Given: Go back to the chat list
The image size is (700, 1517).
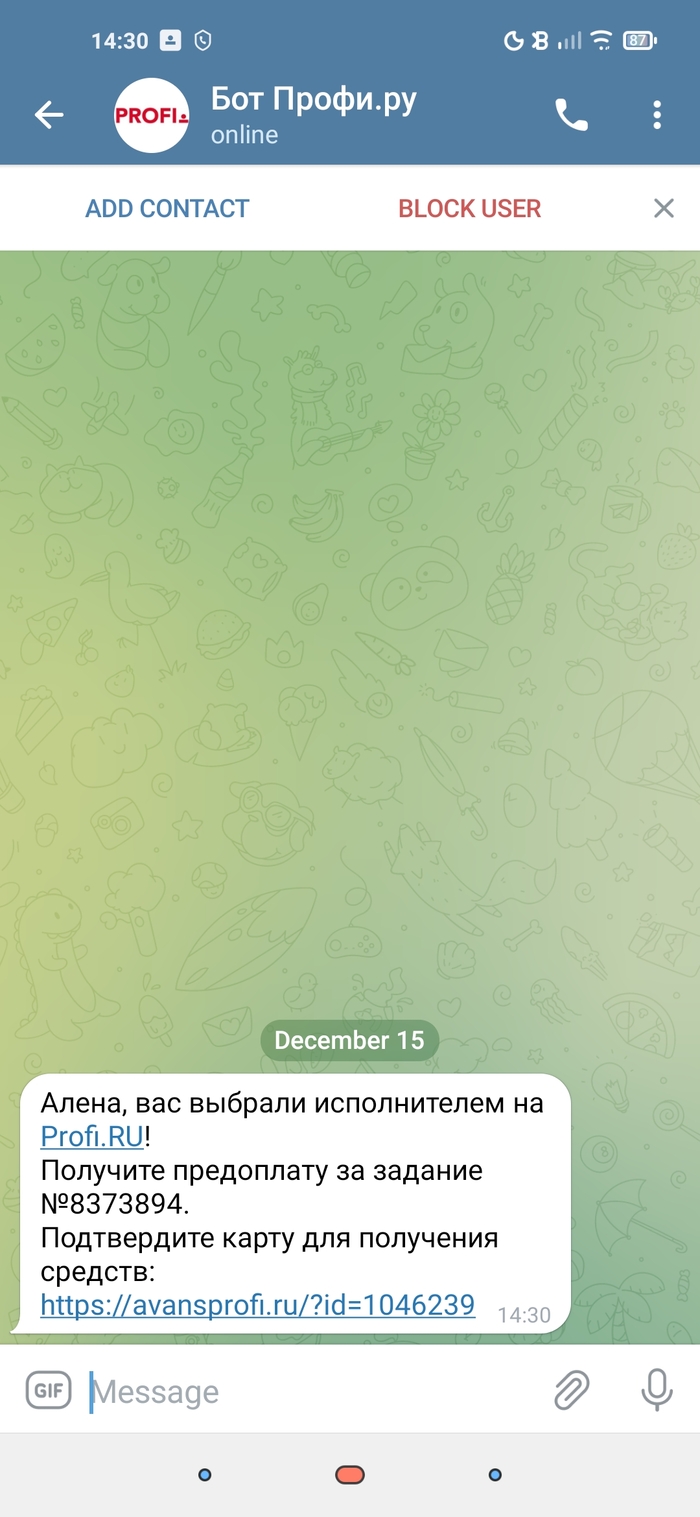Looking at the screenshot, I should (x=49, y=116).
